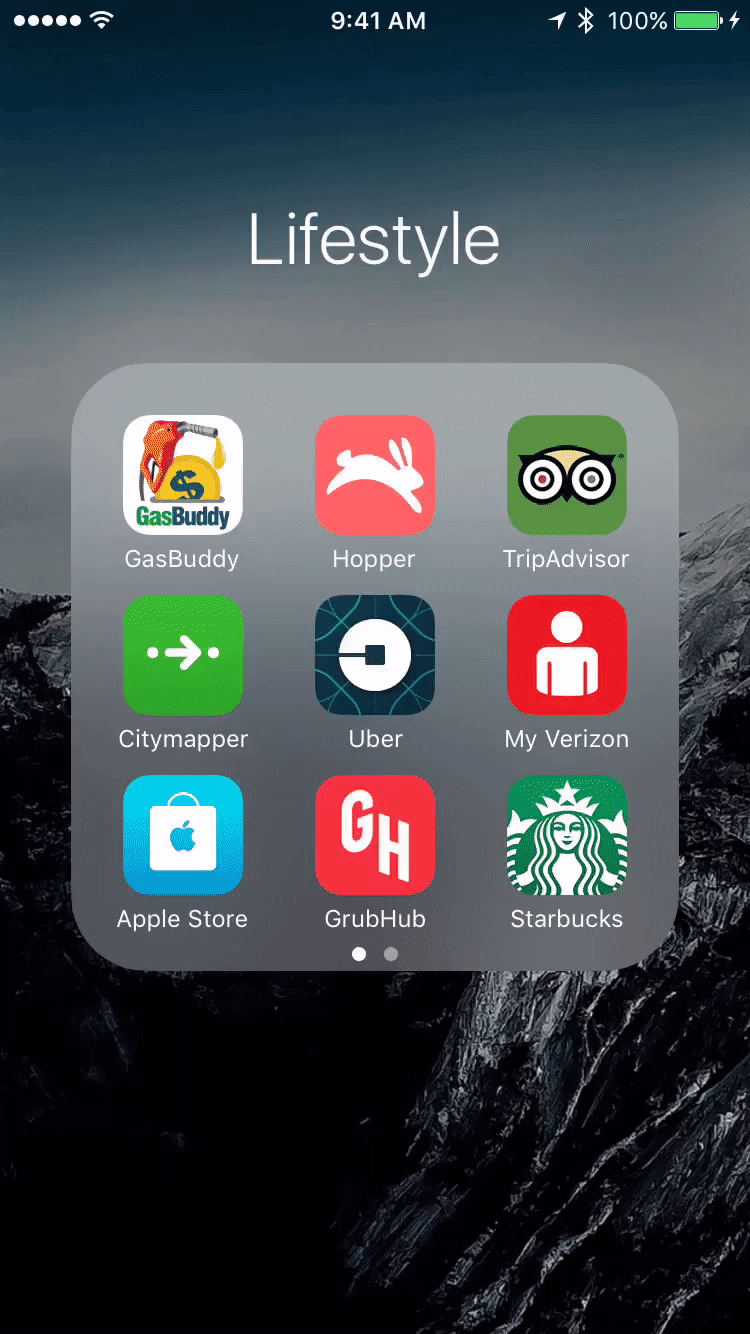Launch Hopper from the folder
Image resolution: width=750 pixels, height=1334 pixels.
pos(375,476)
